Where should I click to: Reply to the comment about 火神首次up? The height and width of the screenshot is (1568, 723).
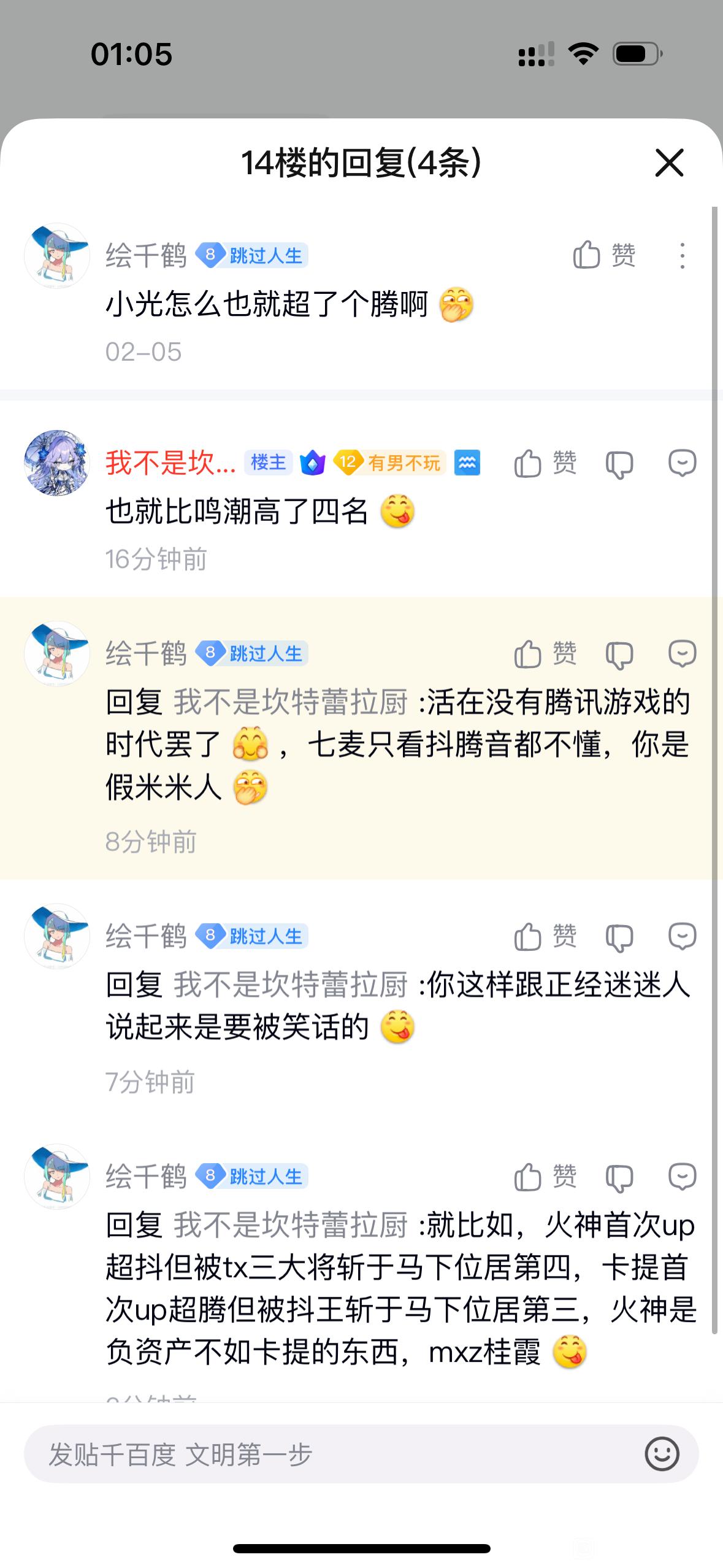point(682,1177)
